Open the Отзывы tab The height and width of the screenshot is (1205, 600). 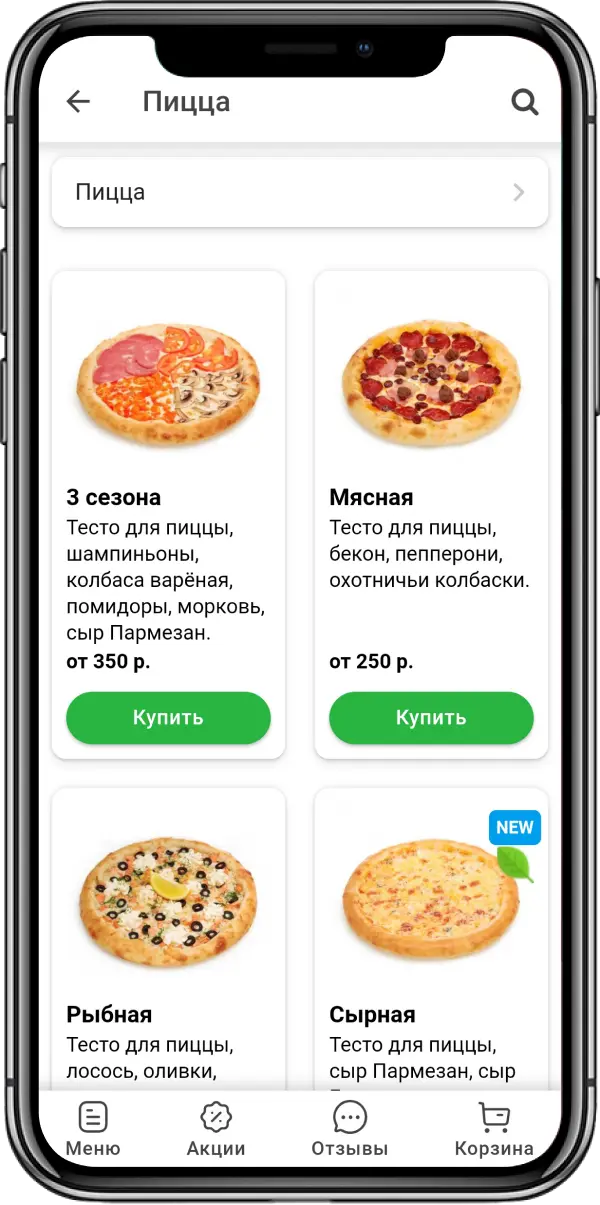[x=349, y=1130]
